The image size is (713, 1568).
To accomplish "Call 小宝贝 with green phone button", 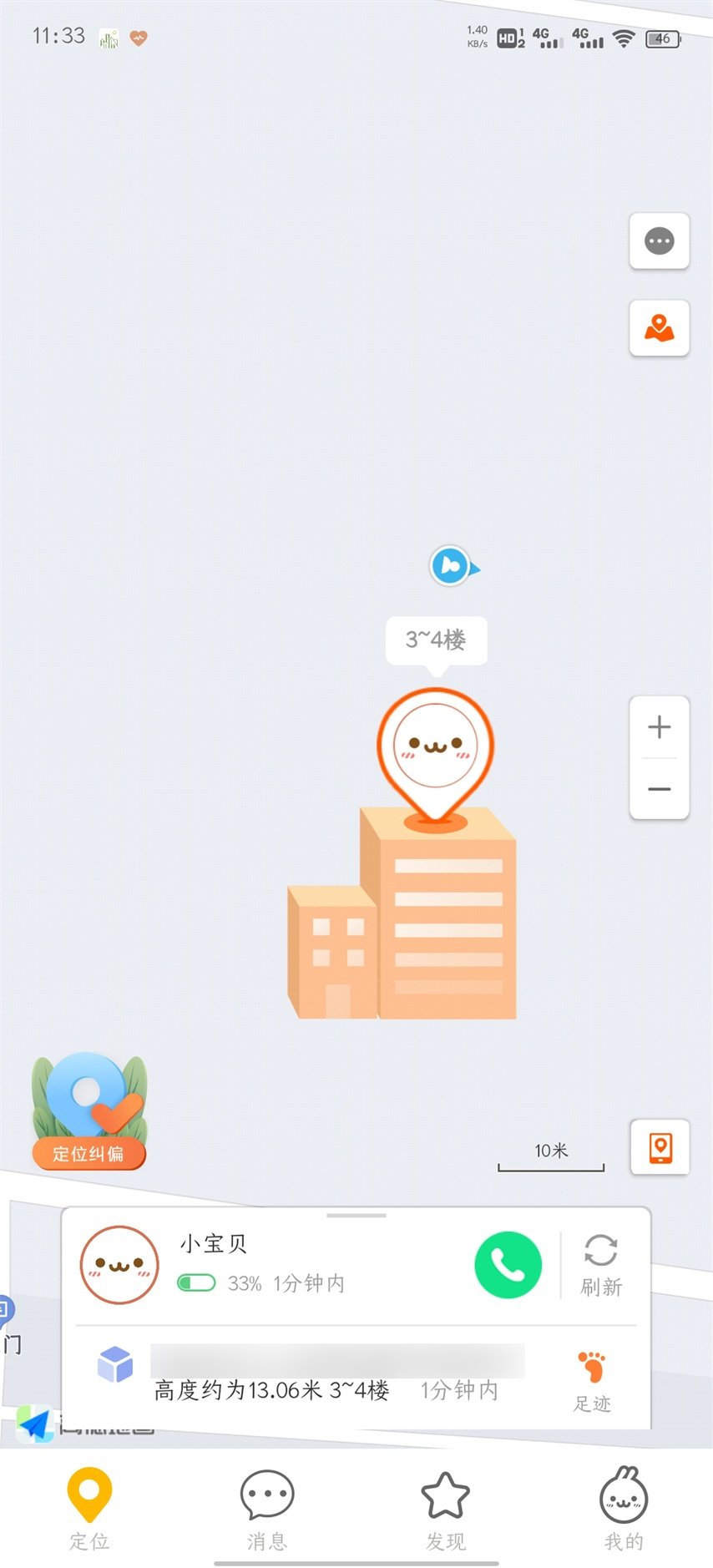I will click(508, 1264).
